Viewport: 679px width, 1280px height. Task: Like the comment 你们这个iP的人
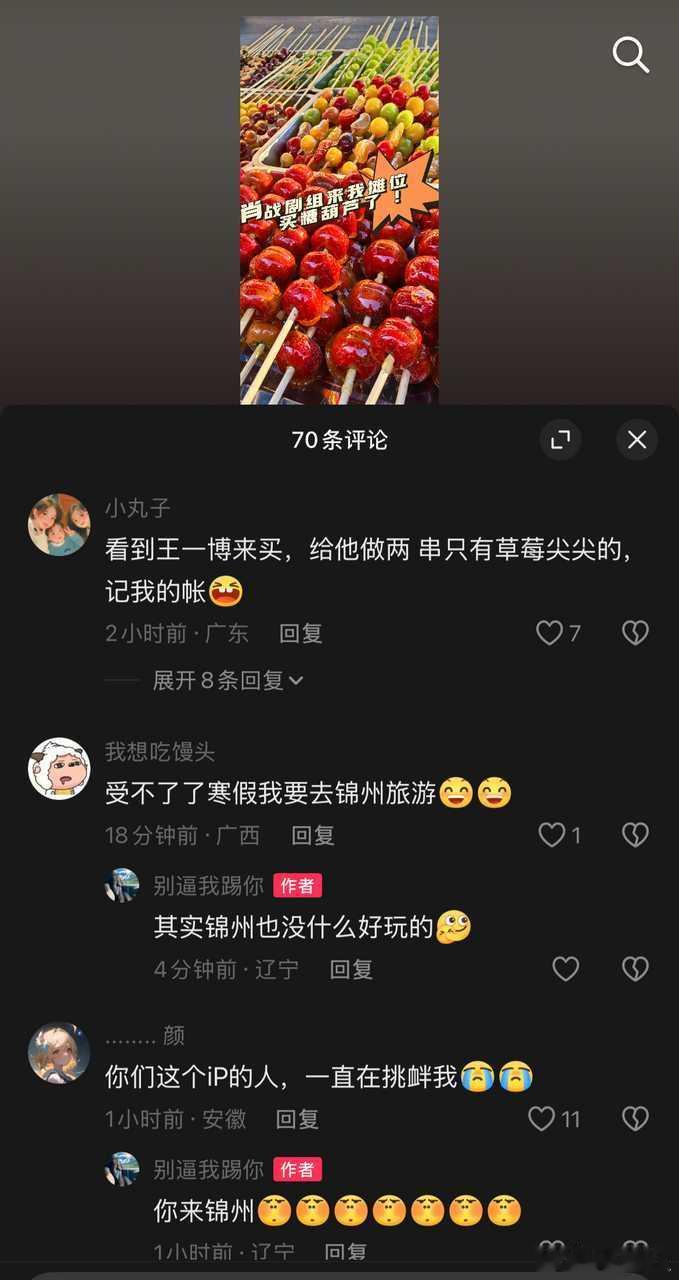[x=542, y=1119]
